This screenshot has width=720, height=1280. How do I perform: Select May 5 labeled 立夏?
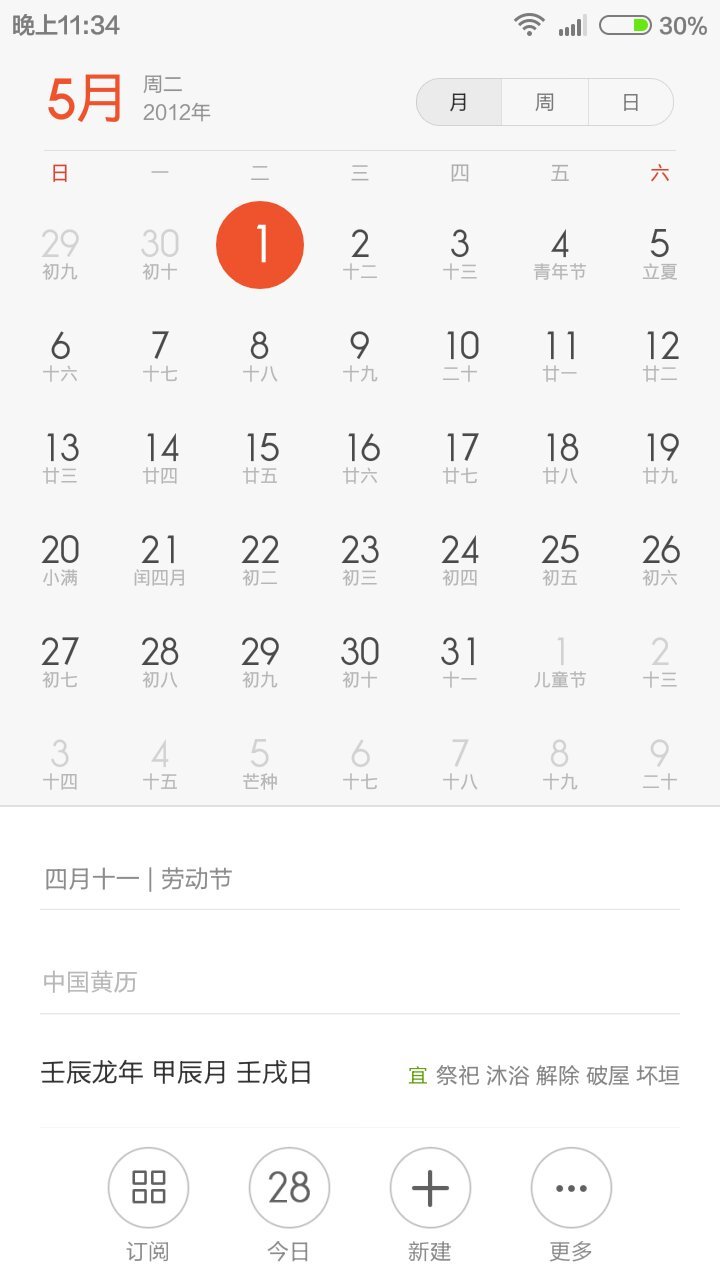(660, 254)
